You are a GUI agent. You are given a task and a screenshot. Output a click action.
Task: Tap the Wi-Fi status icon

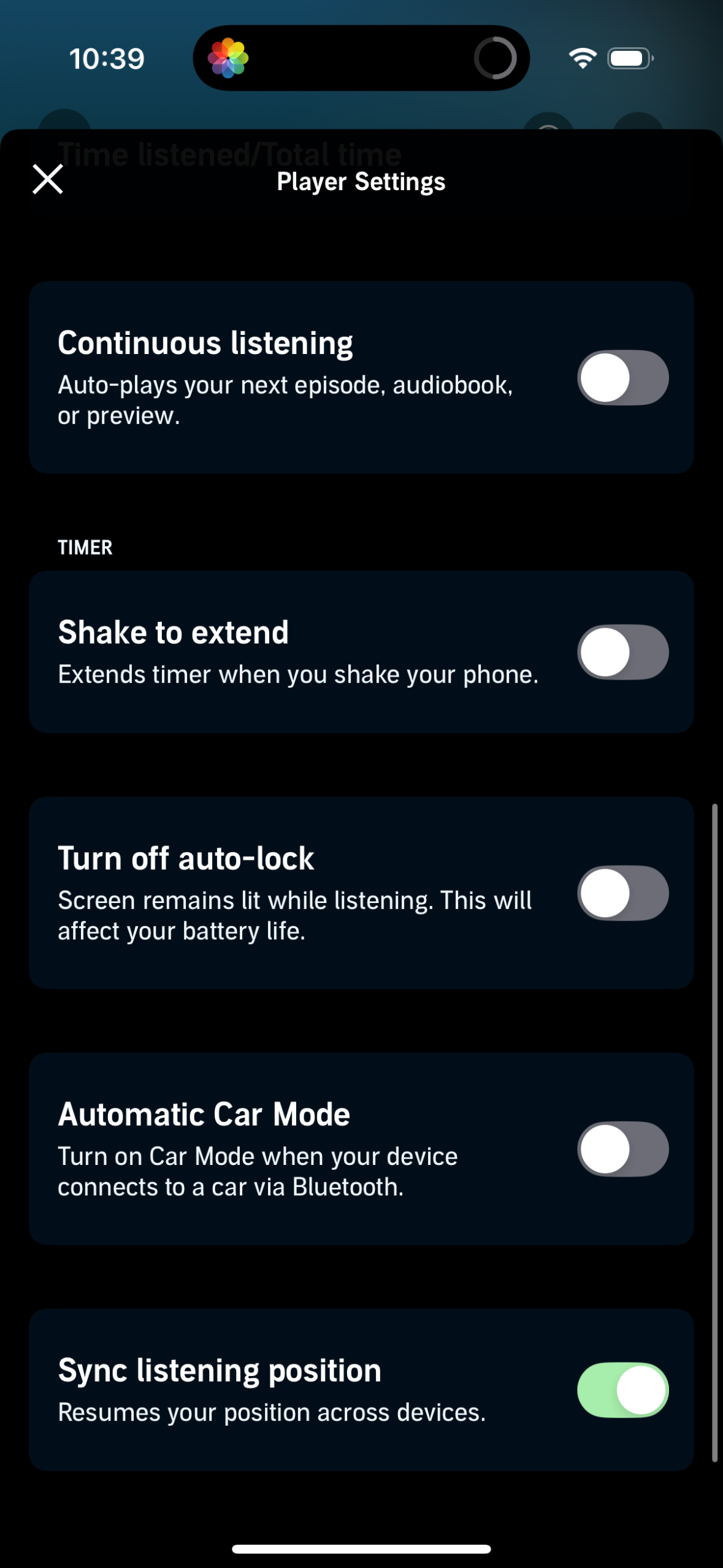click(x=581, y=57)
